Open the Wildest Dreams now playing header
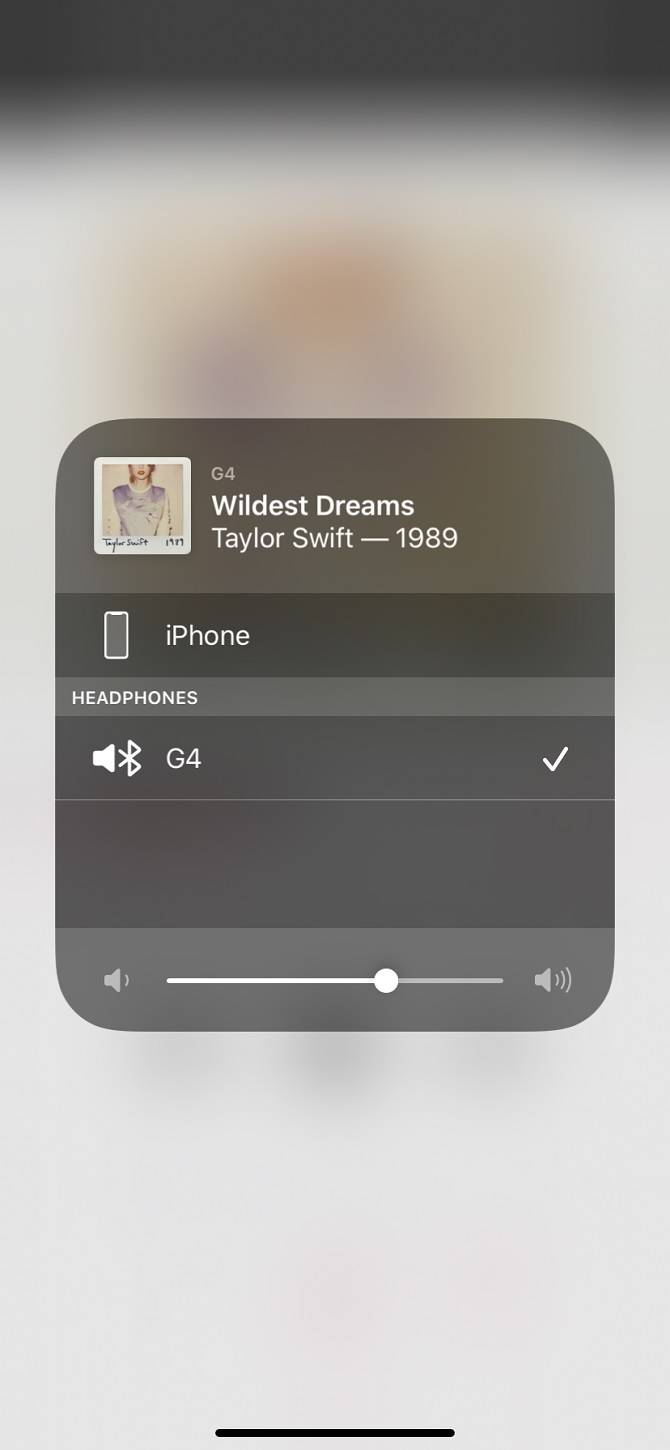The height and width of the screenshot is (1450, 670). [334, 506]
